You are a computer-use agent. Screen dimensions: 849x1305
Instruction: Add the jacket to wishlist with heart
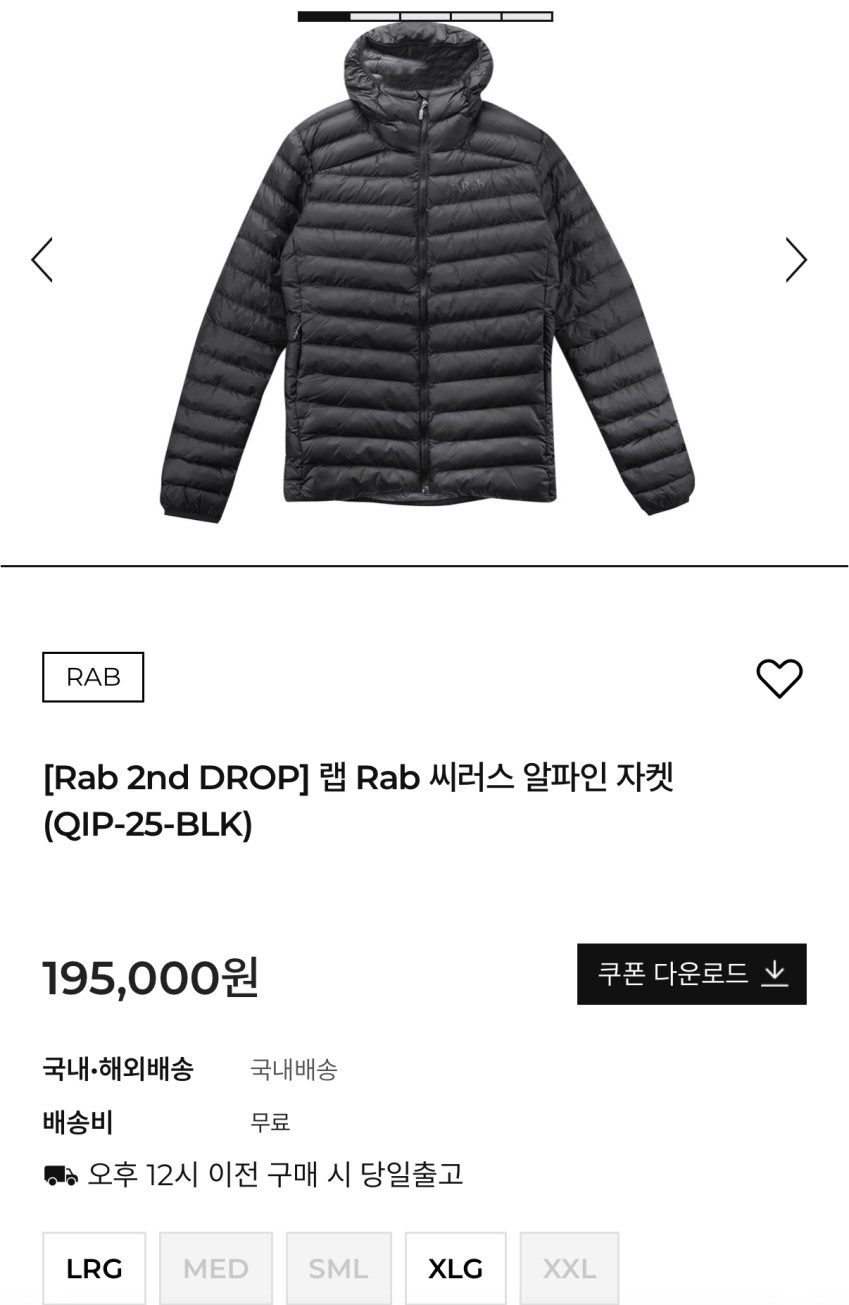click(x=779, y=679)
